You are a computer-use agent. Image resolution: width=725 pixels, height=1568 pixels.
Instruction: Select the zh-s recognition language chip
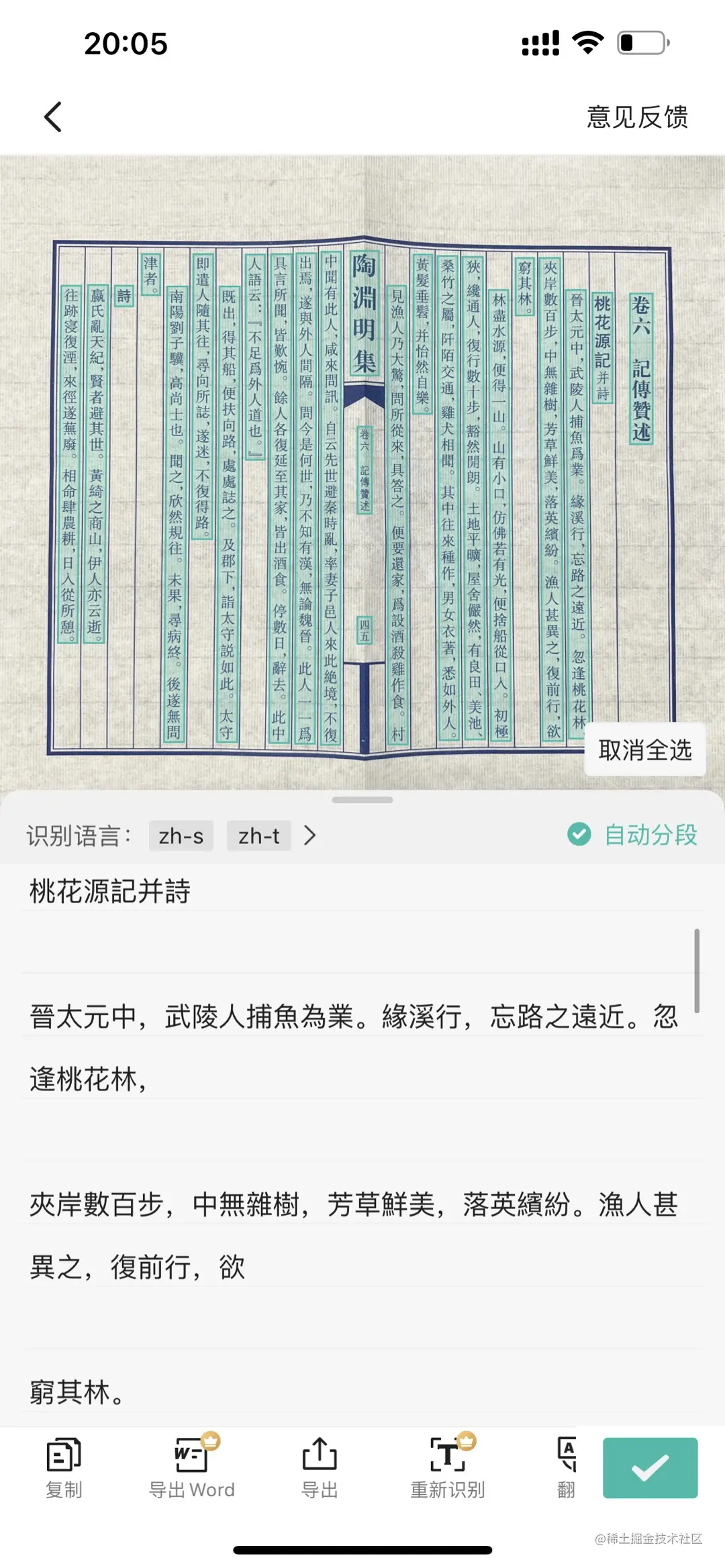tap(181, 836)
